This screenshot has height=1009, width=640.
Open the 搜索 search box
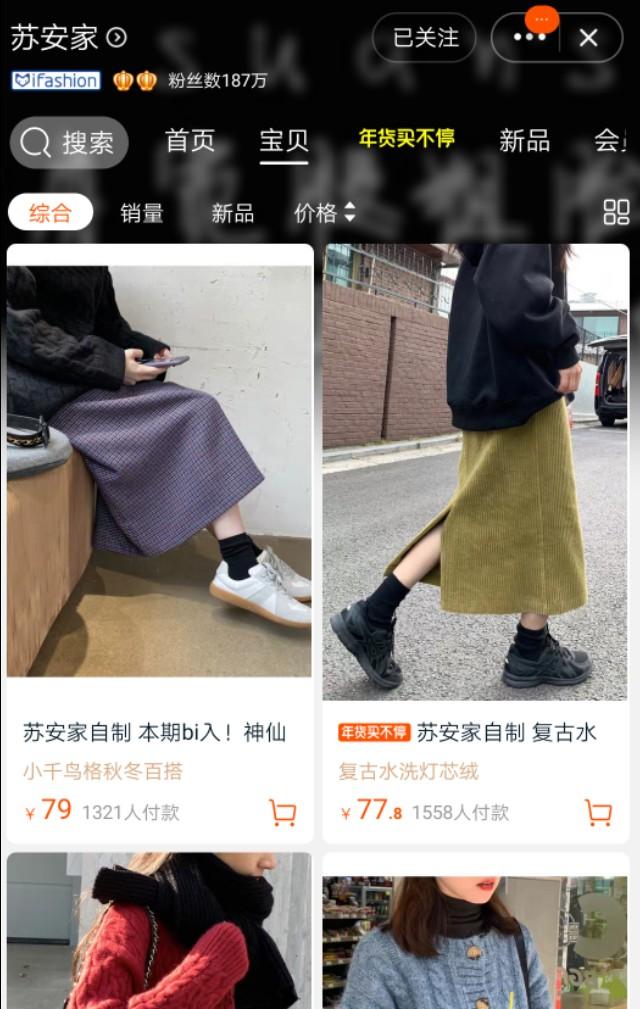pyautogui.click(x=69, y=143)
